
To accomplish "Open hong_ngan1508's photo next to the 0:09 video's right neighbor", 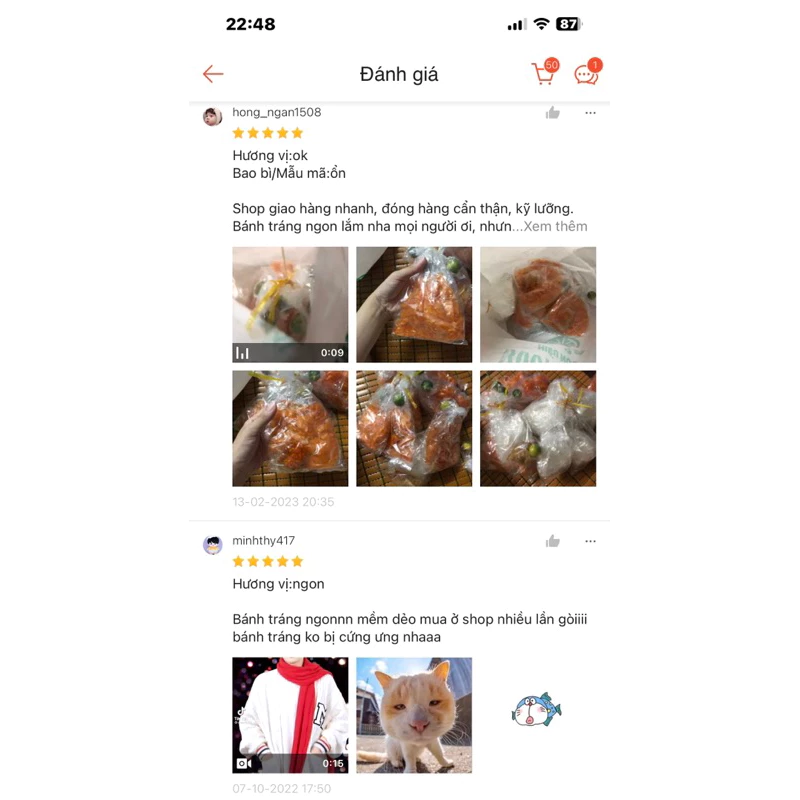I will 538,305.
